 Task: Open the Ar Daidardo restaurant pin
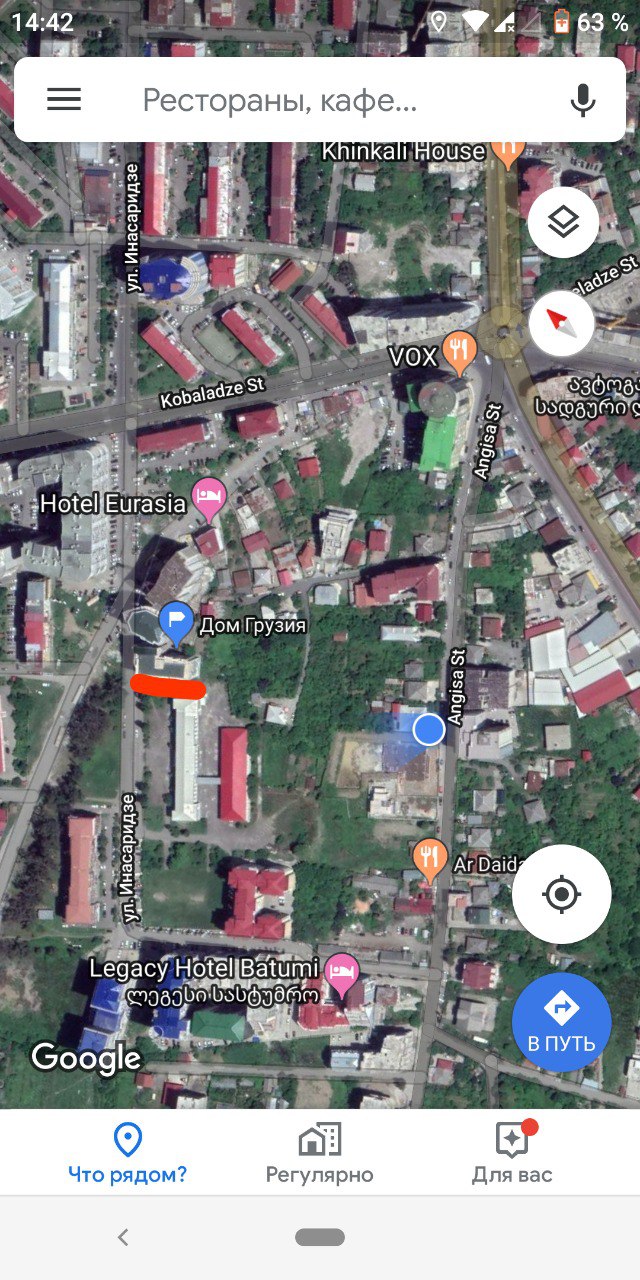[429, 860]
